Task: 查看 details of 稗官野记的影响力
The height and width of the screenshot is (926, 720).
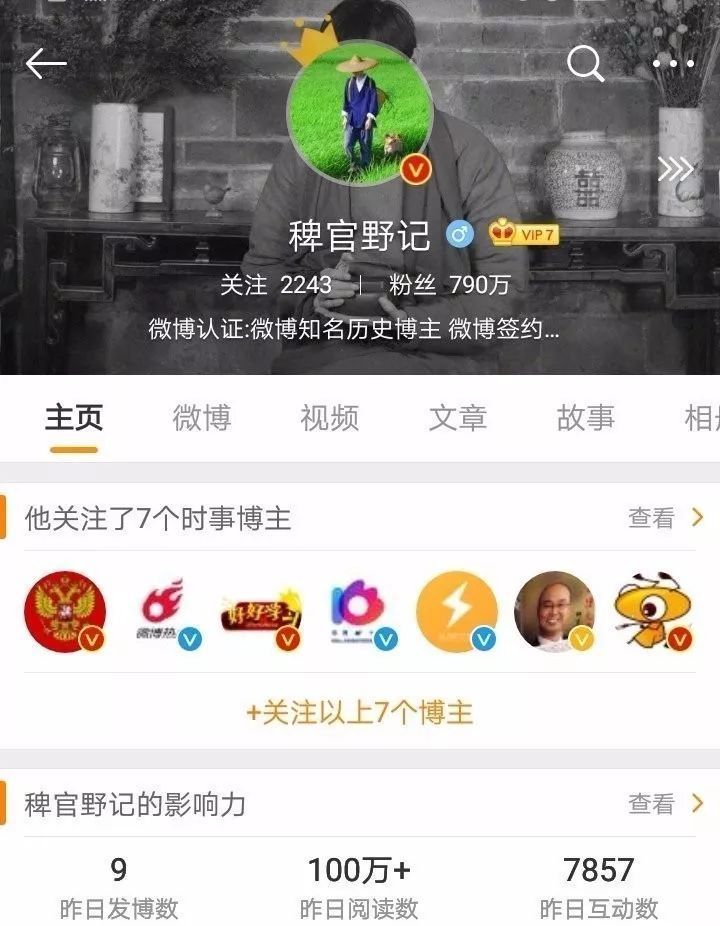Action: point(665,803)
